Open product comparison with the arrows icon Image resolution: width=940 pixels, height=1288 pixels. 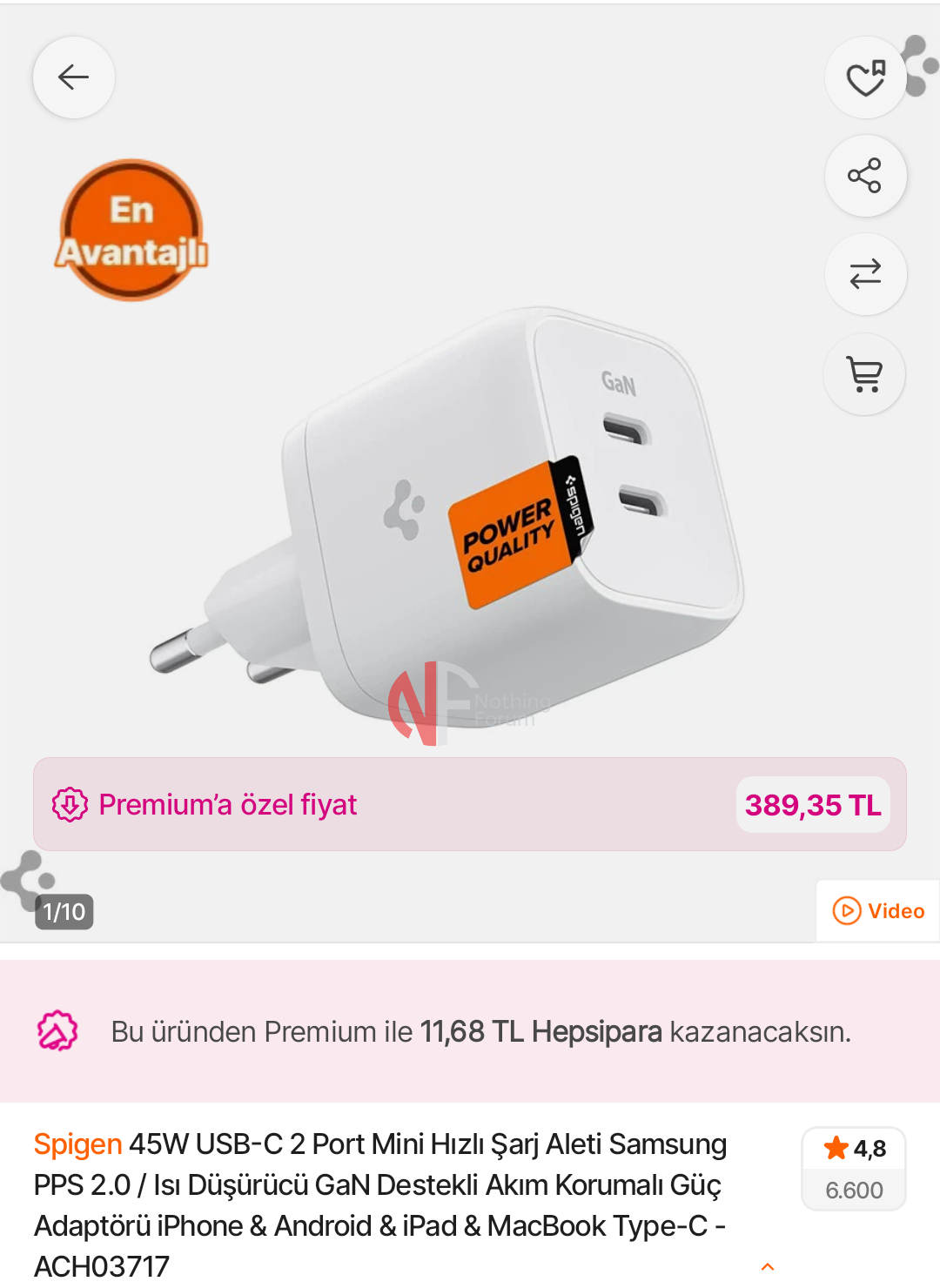[x=865, y=274]
